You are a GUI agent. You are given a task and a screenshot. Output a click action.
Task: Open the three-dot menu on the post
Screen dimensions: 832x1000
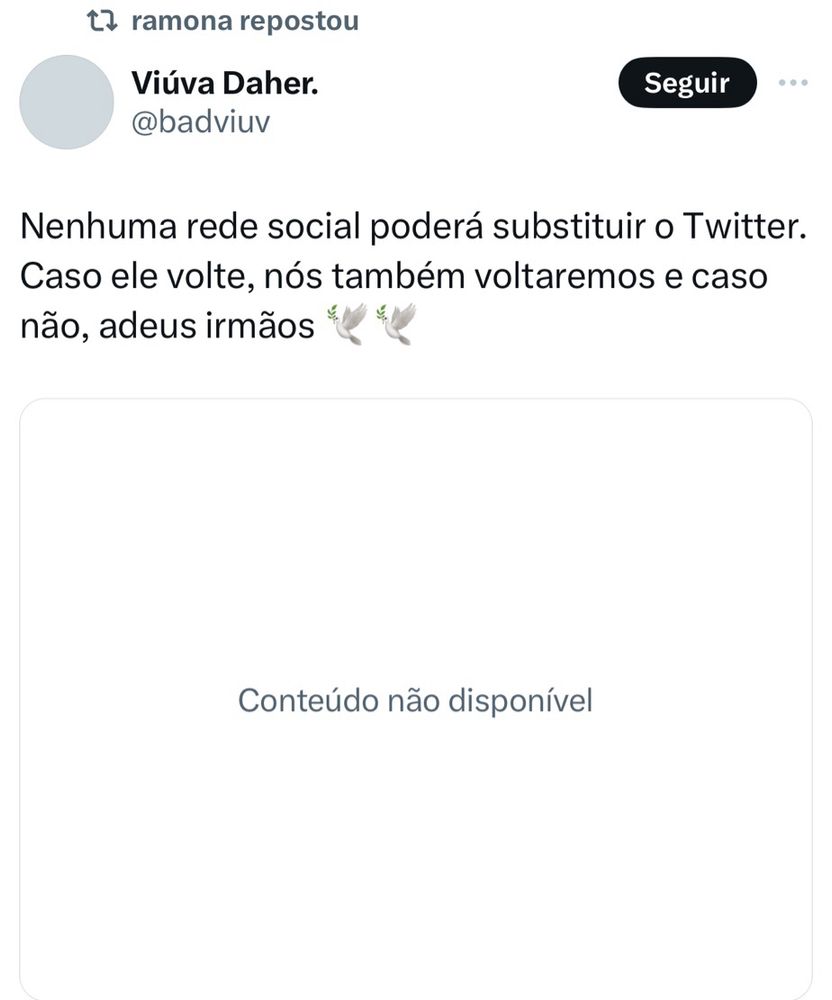[x=792, y=83]
